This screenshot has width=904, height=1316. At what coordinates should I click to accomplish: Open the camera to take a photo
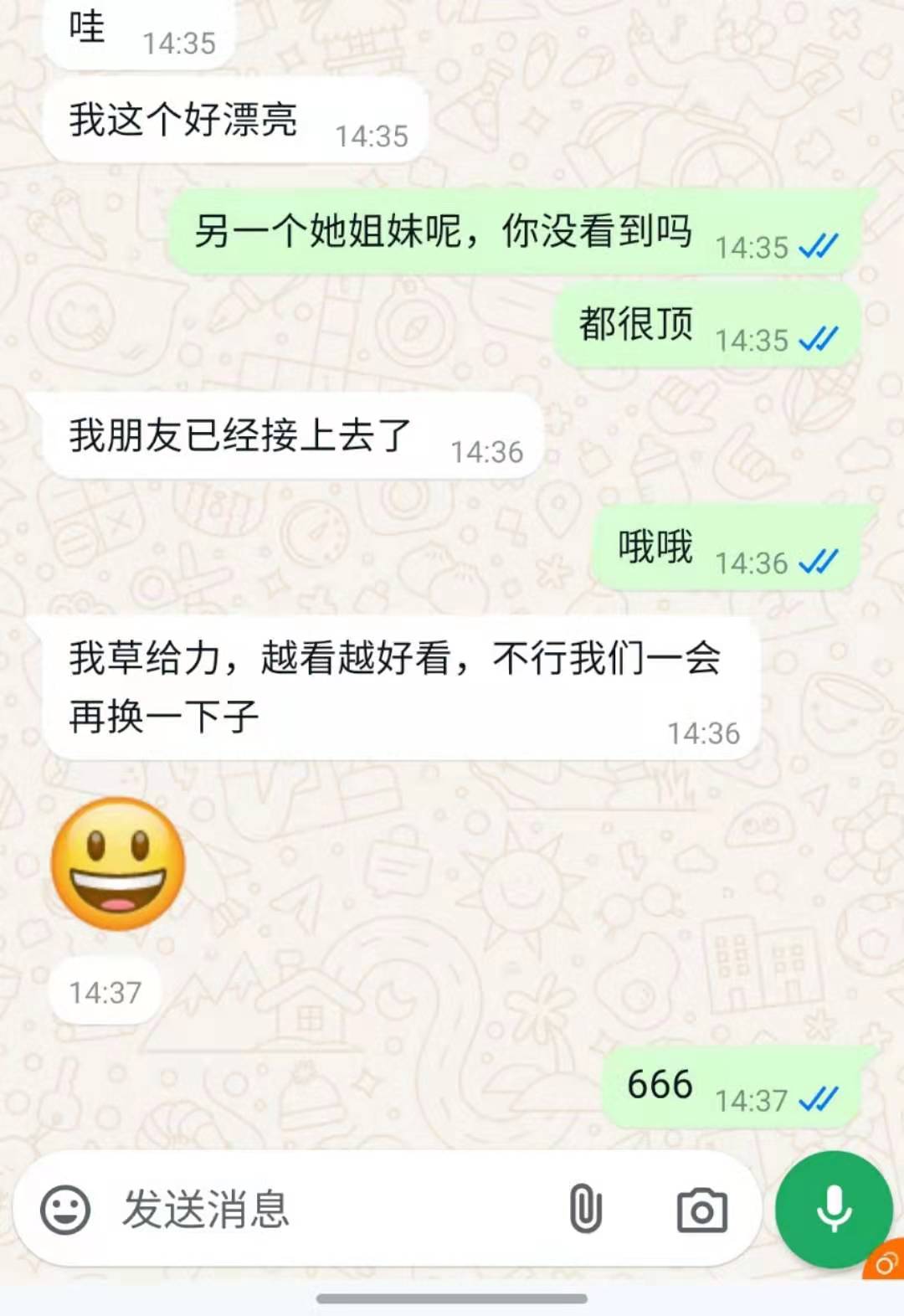(x=701, y=1211)
